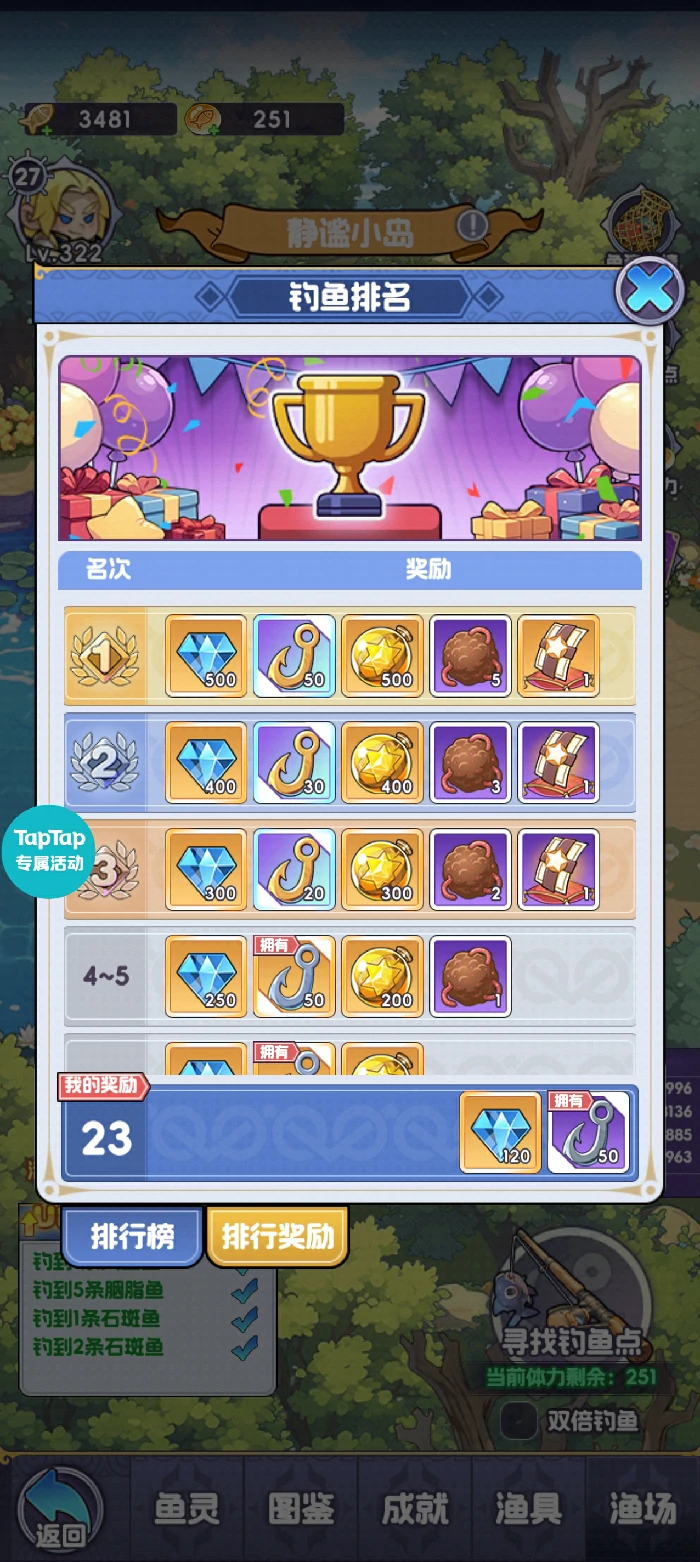
Task: Open the ticket reward in rank 2 row
Action: point(558,763)
